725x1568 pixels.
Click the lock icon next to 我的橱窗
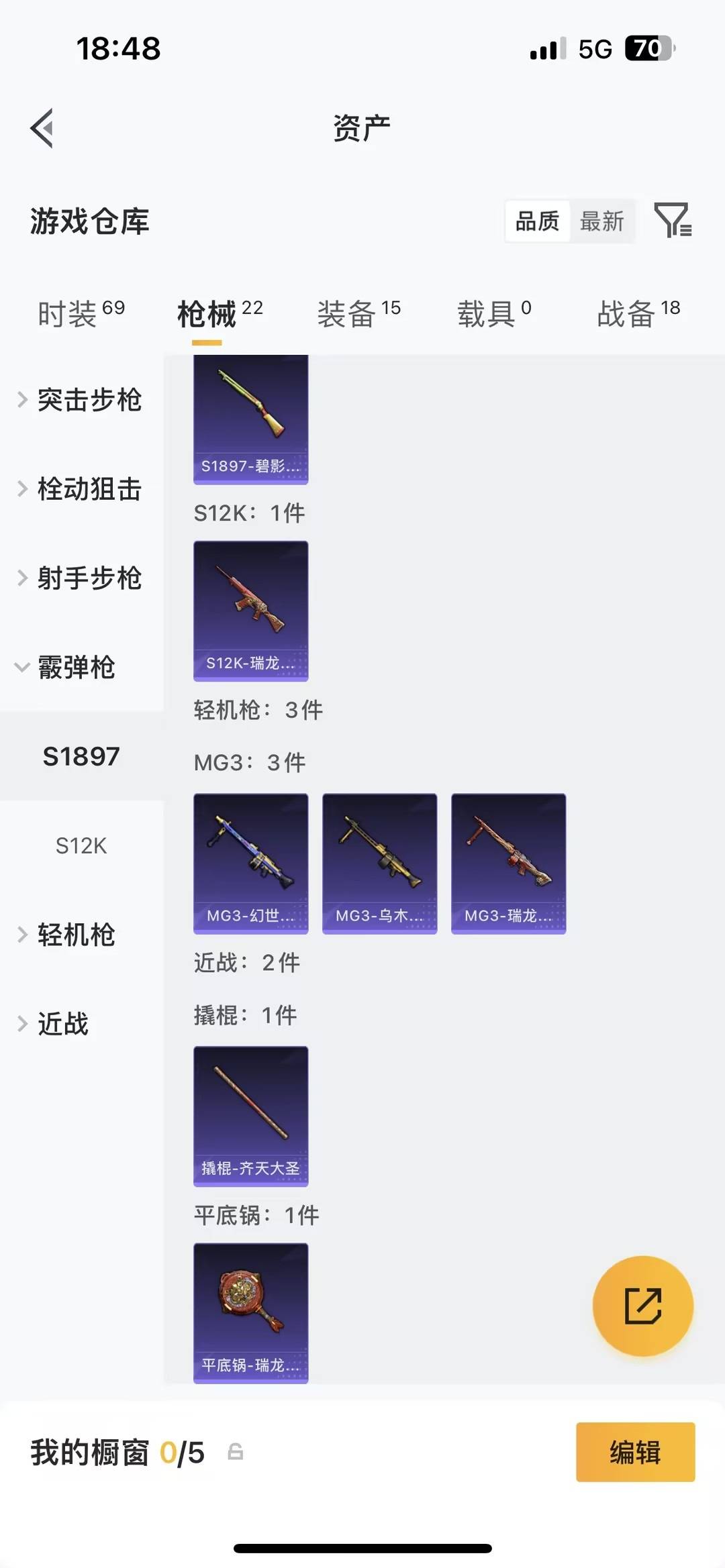[x=234, y=1453]
